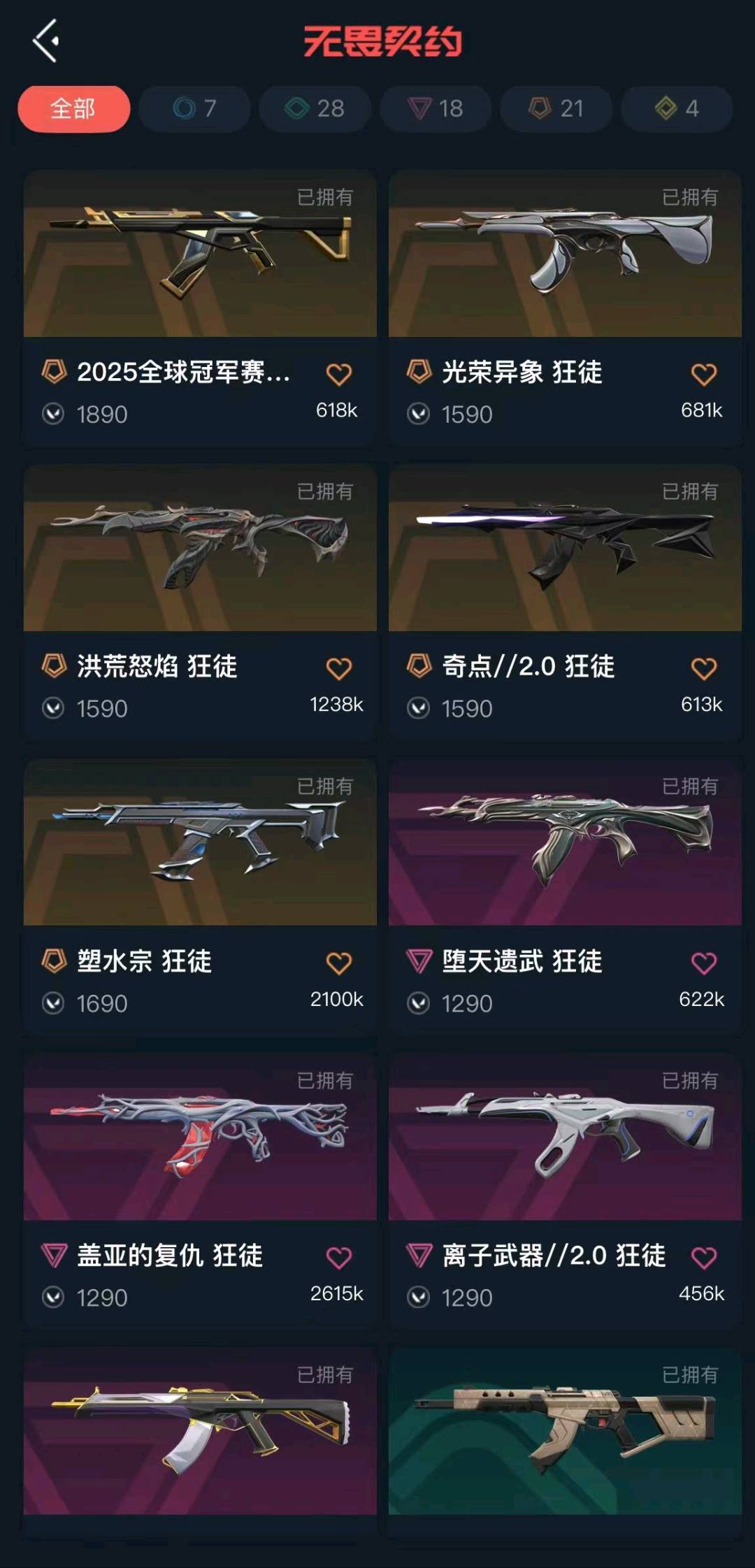The image size is (755, 1568).
Task: Filter by the orange tier with 21 skins
Action: pyautogui.click(x=556, y=109)
